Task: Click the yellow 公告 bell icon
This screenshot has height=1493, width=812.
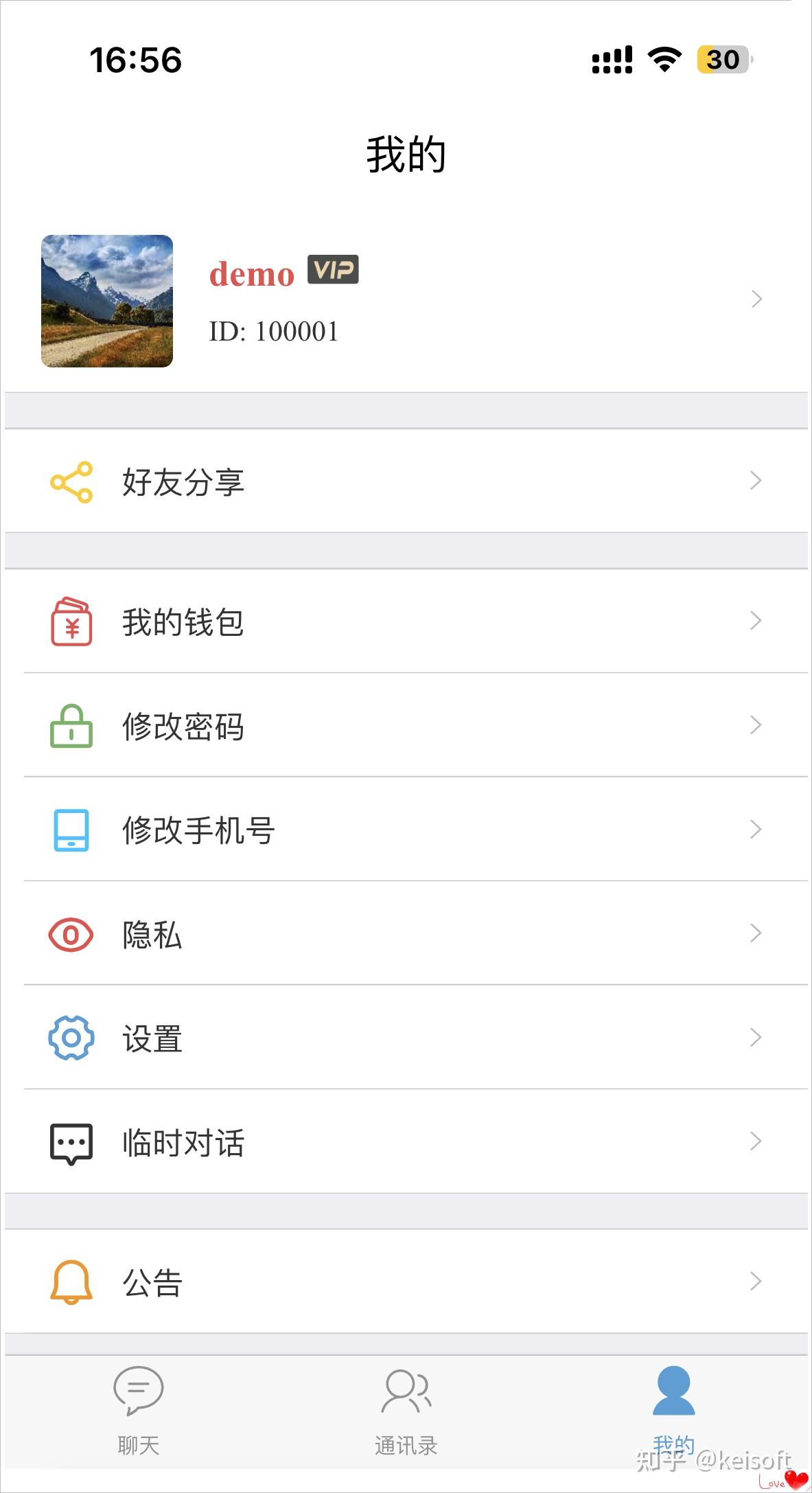Action: coord(71,1279)
